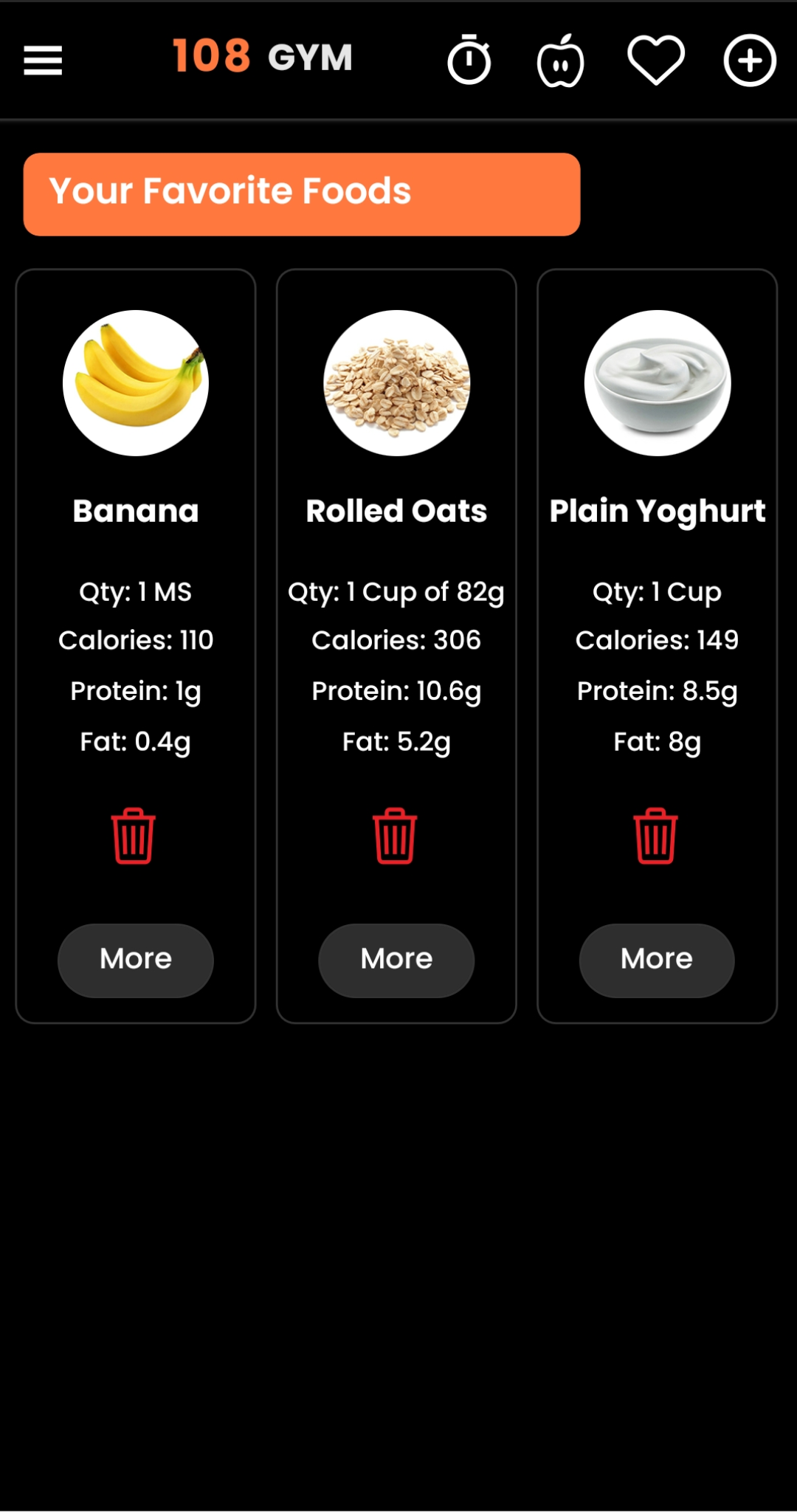Open the hamburger navigation menu

(x=42, y=61)
